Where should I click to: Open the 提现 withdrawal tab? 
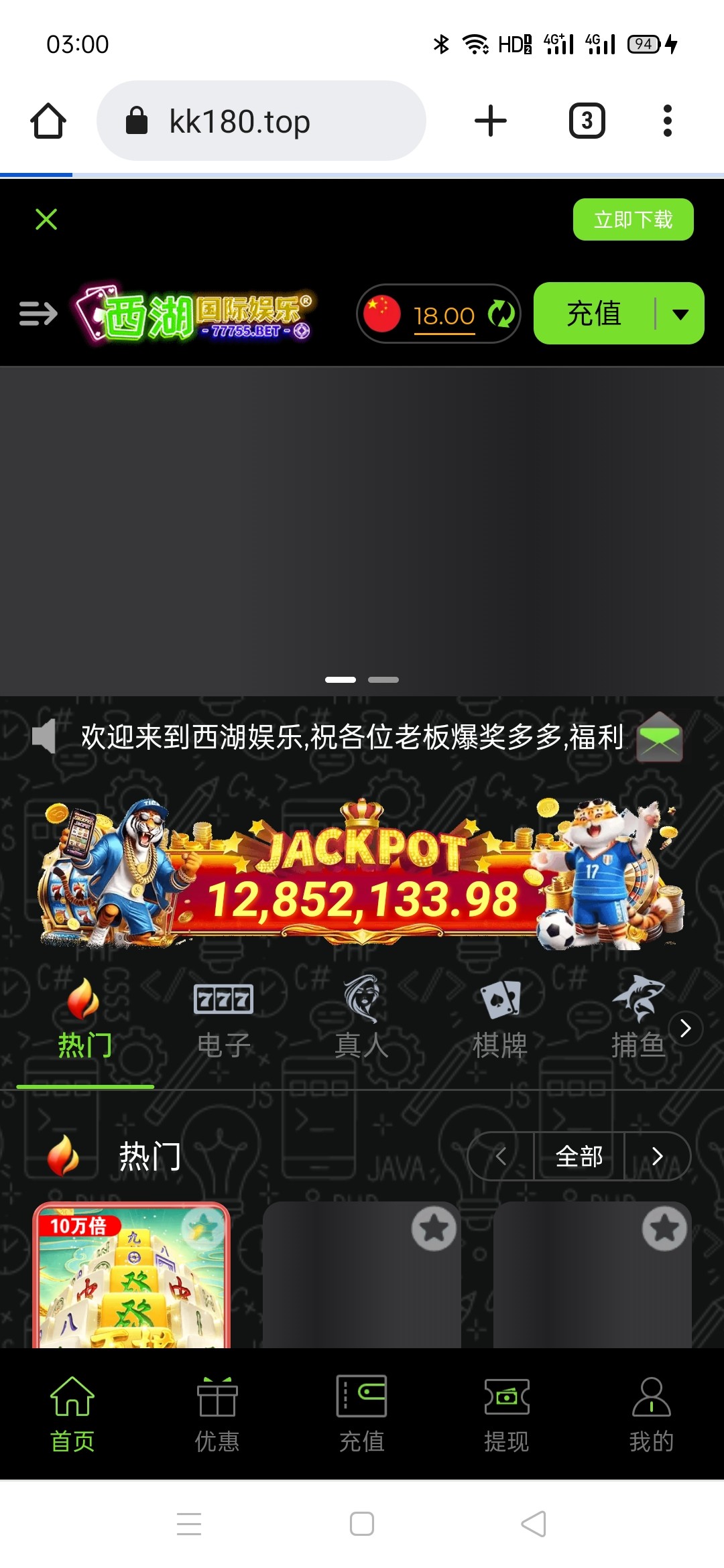click(507, 1414)
